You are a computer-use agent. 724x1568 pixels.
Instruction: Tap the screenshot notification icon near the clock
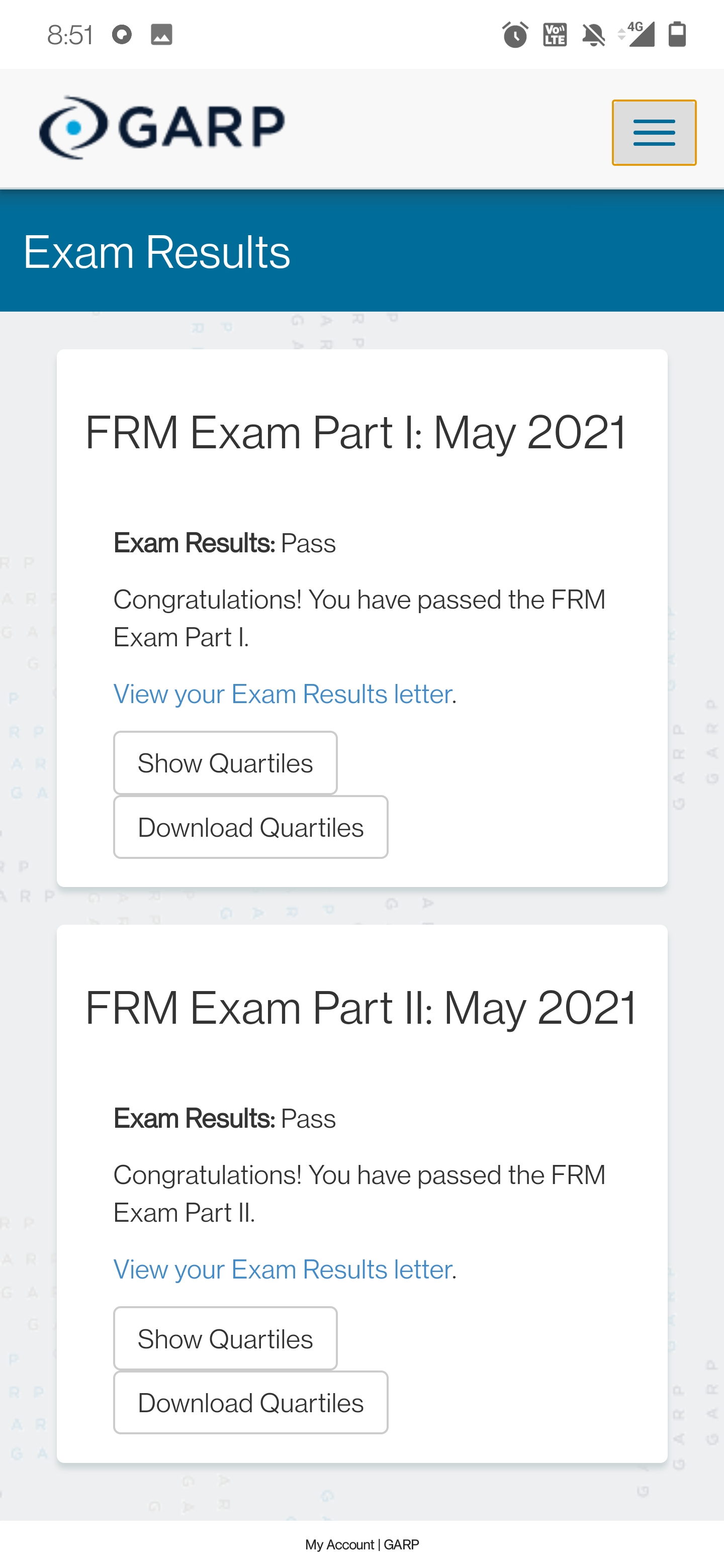coord(162,35)
